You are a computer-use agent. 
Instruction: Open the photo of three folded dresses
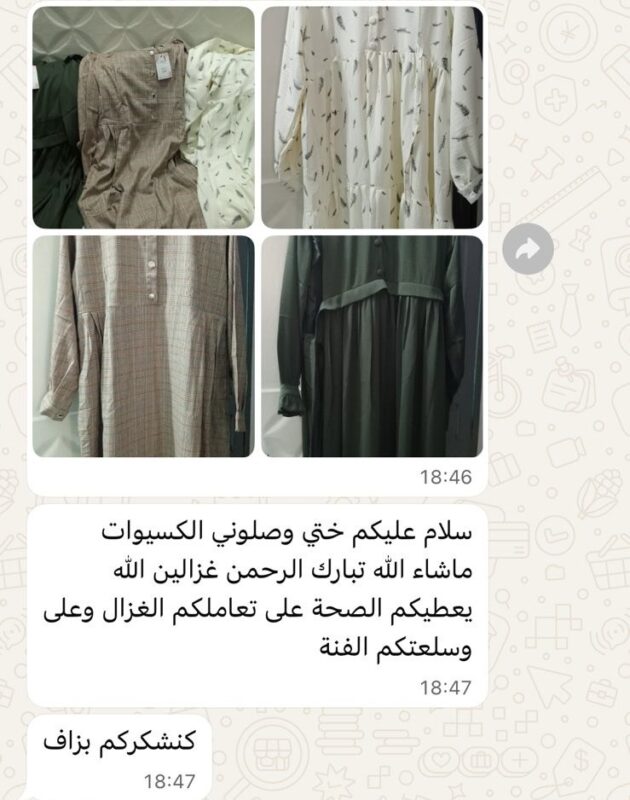click(x=143, y=118)
